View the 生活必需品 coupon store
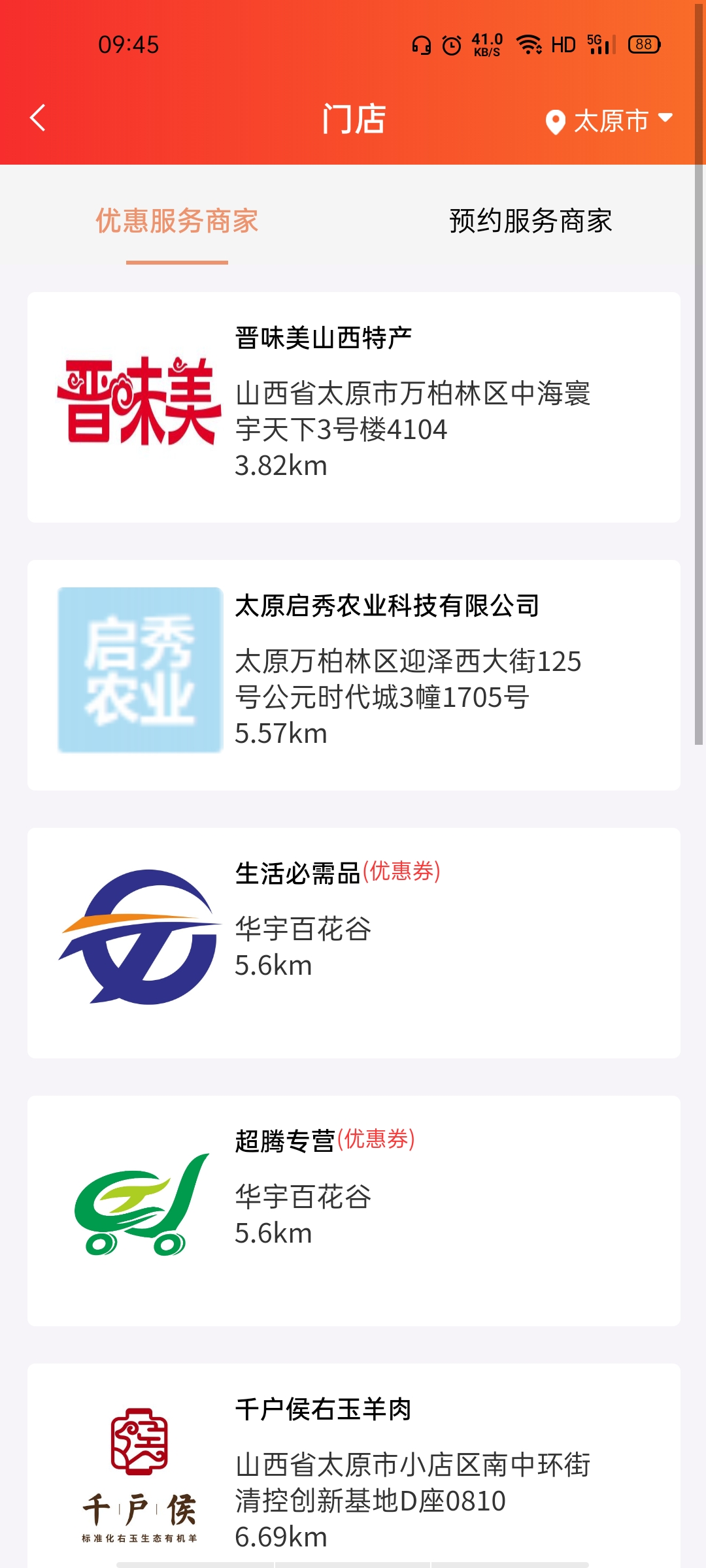The width and height of the screenshot is (706, 1568). (x=354, y=943)
